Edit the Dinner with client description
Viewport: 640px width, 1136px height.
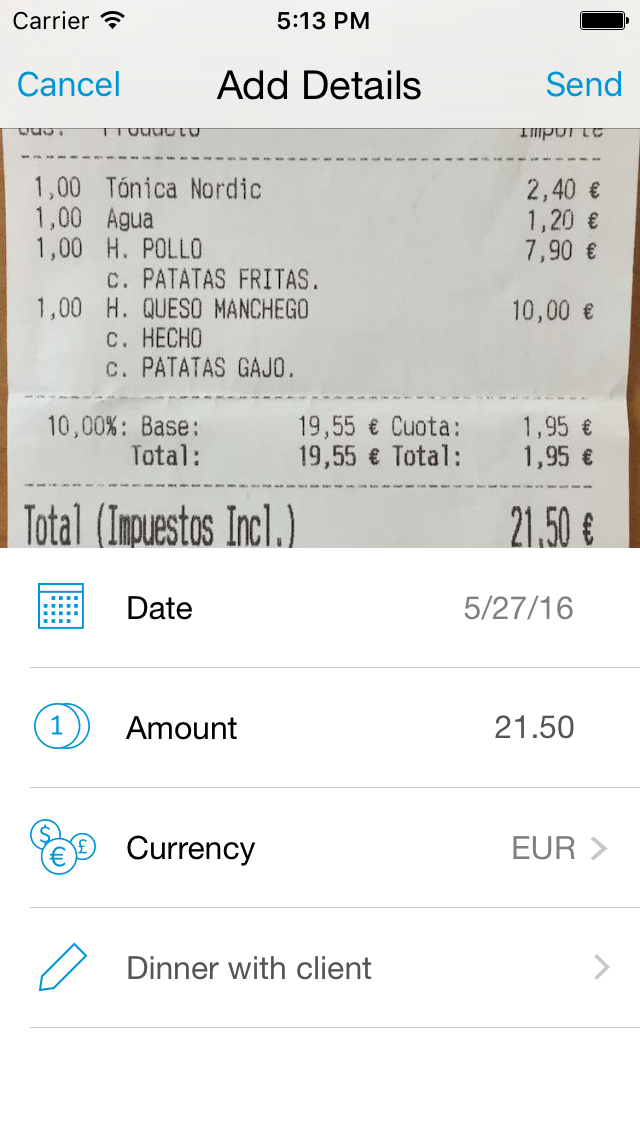(320, 968)
